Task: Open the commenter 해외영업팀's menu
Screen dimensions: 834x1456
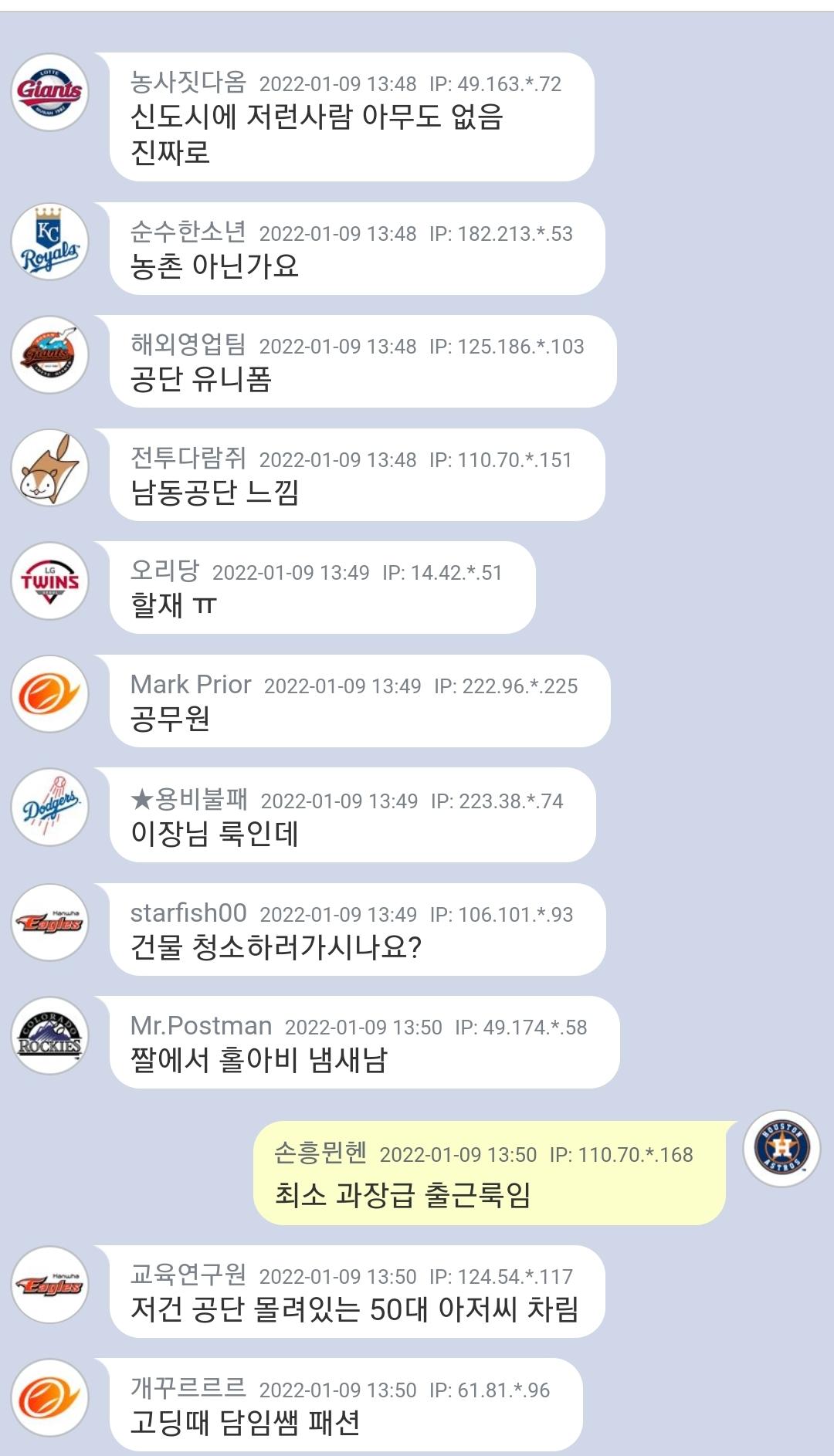Action: pos(188,344)
